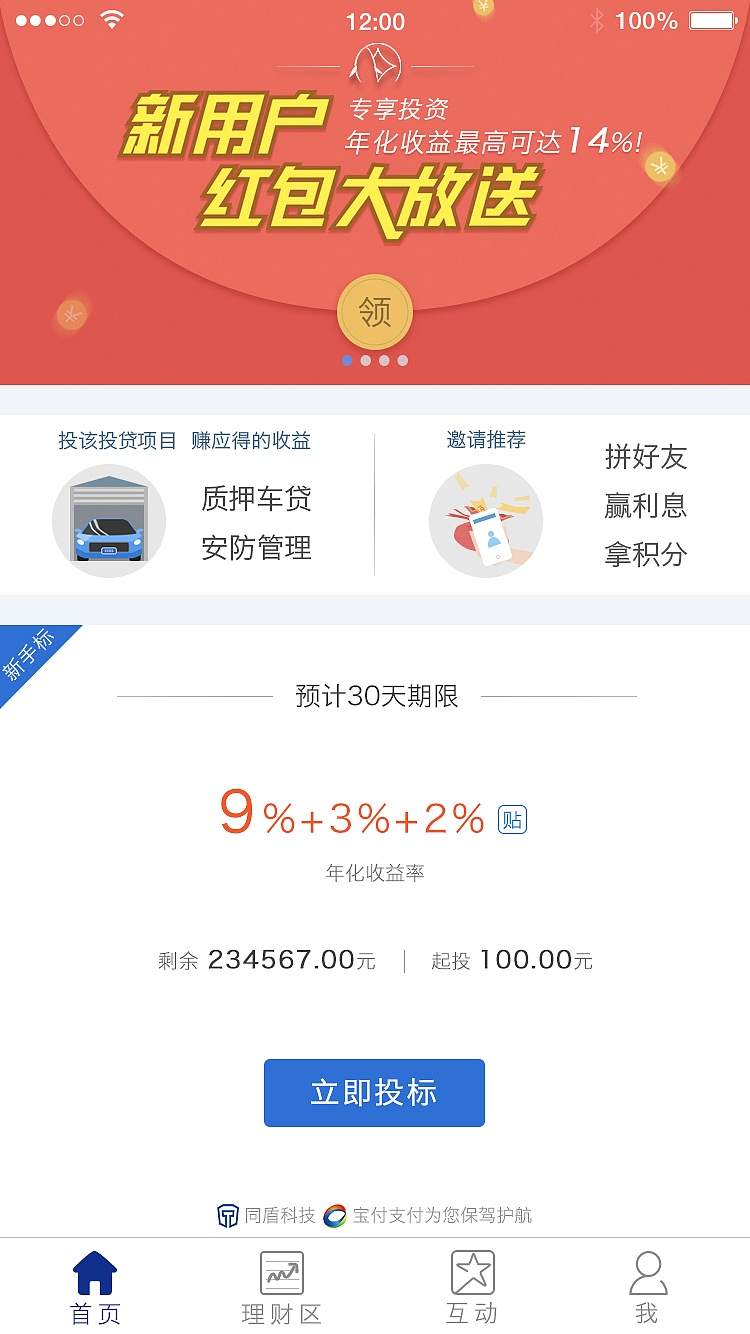This screenshot has height=1334, width=750.
Task: Click the blue car loan illustration
Action: point(109,520)
